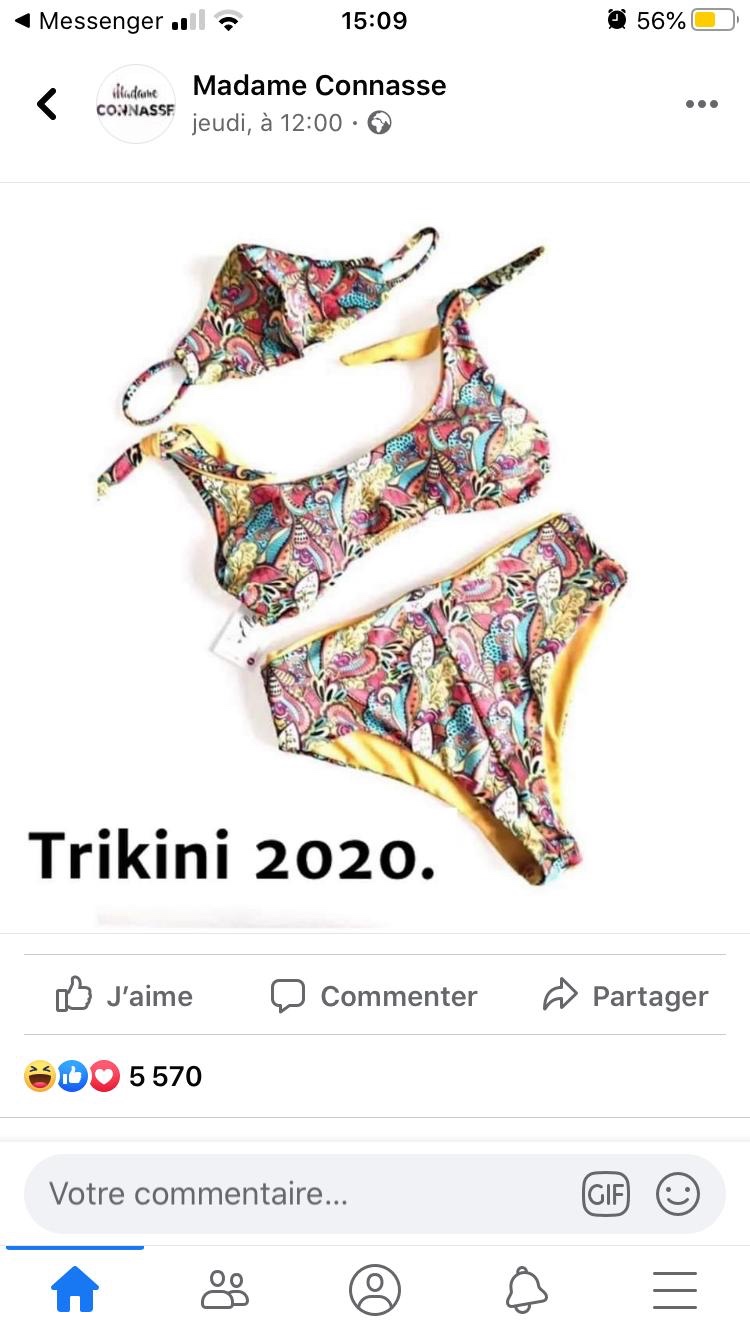750x1334 pixels.
Task: Return to Messenger via status bar
Action: click(x=88, y=21)
